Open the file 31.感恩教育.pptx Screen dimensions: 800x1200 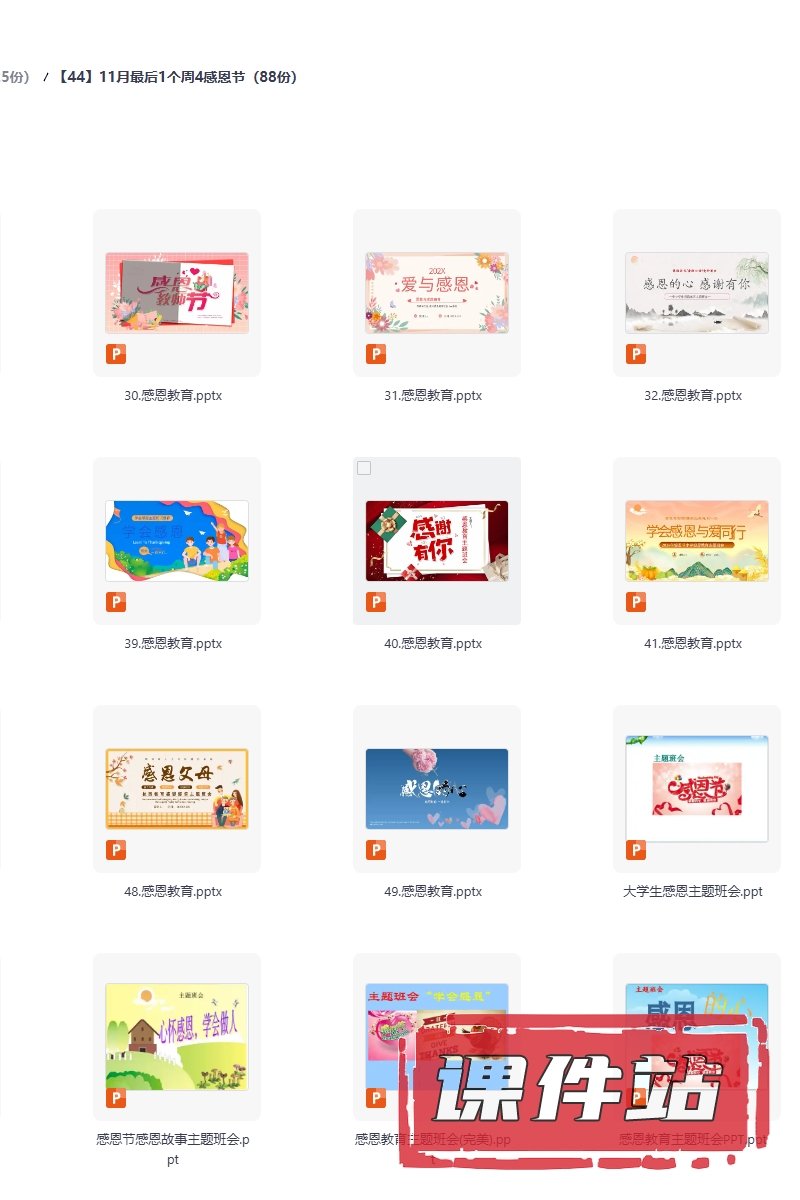tap(437, 293)
